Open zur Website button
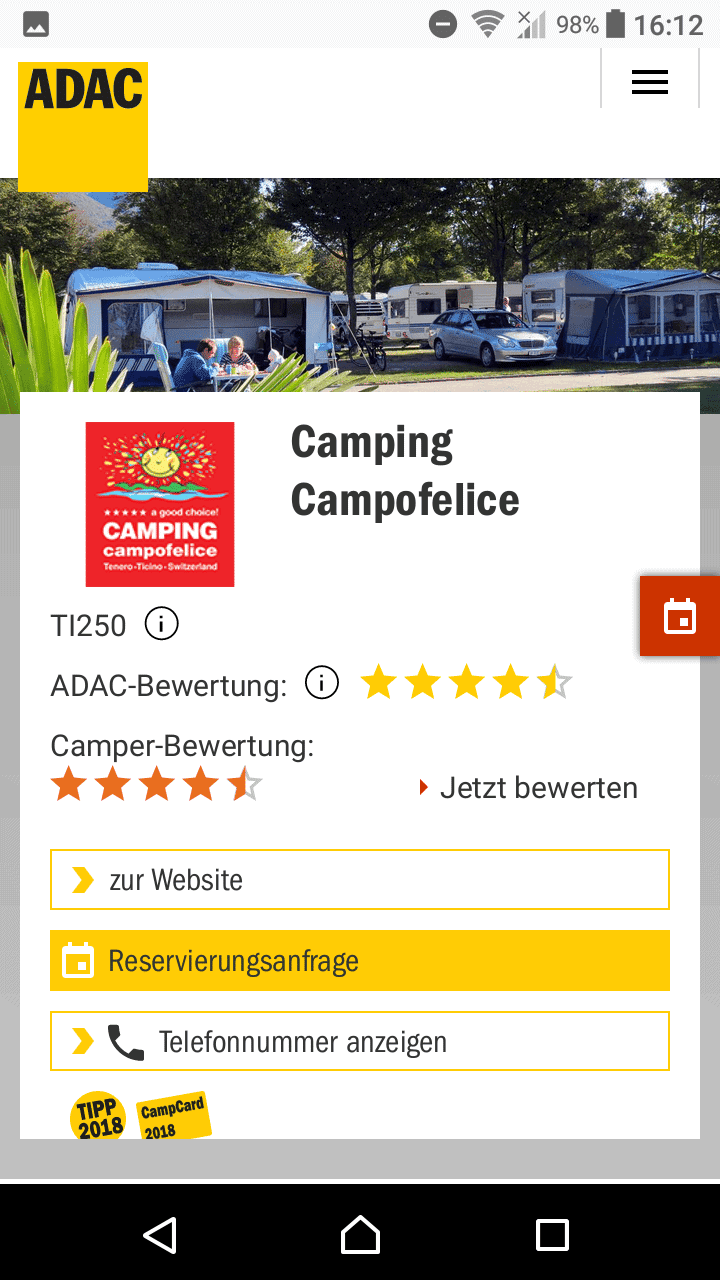The image size is (720, 1280). point(360,880)
